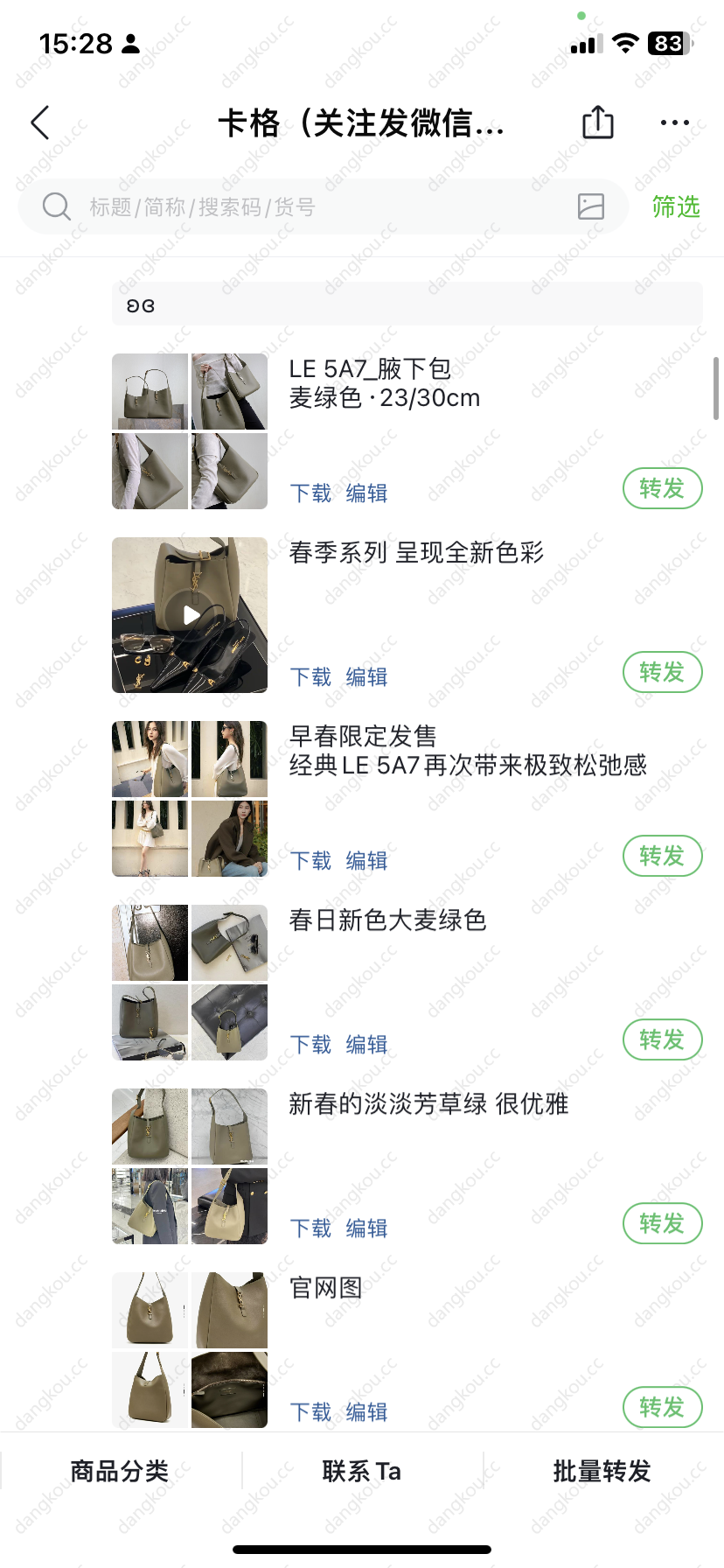Contact the seller via 联系 Ta

[362, 1471]
